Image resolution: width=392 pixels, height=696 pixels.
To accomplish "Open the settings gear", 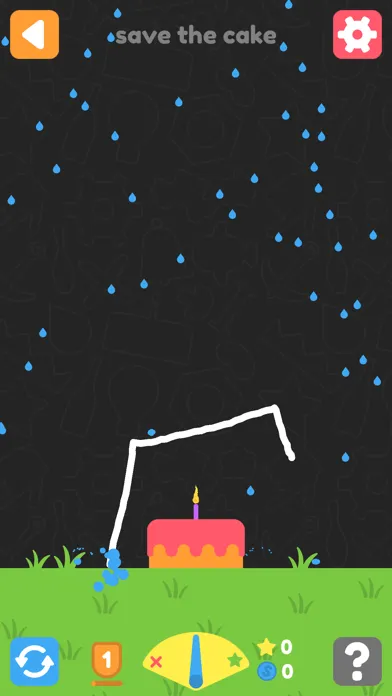I will 357,35.
